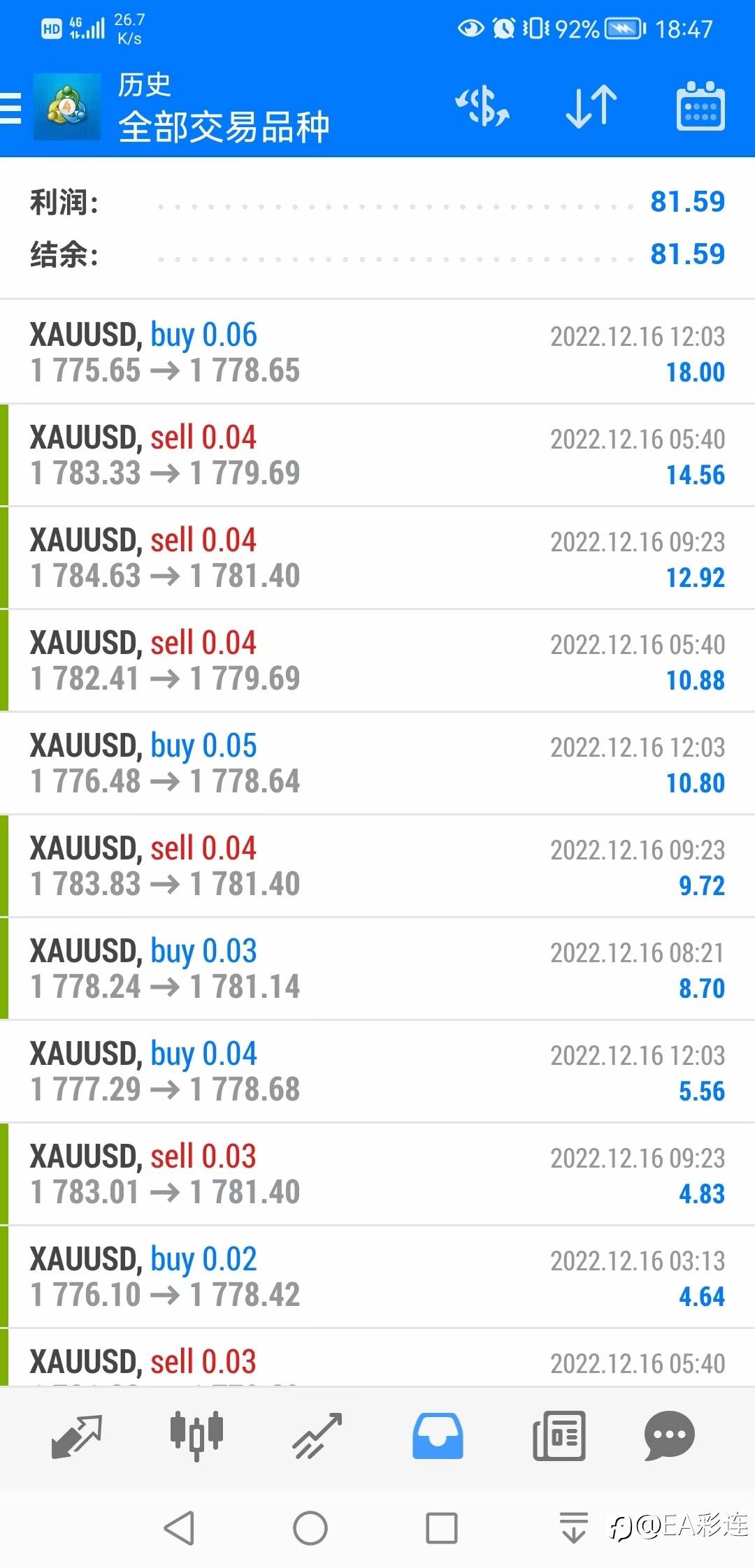755x1568 pixels.
Task: Open the XAUUSD buy 0.05 trade
Action: (x=377, y=763)
